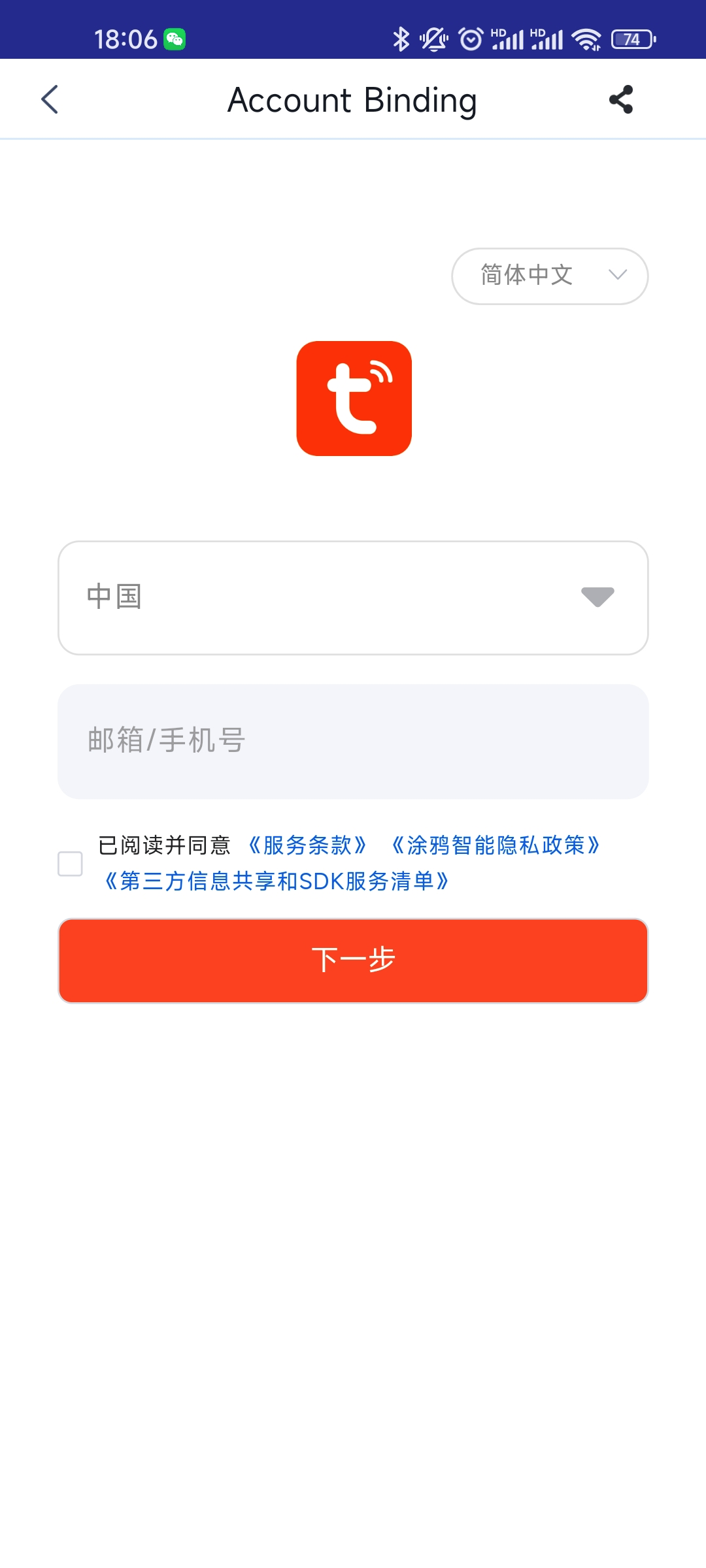Open the 《涂鸦智能隐私政策》 link

point(496,845)
